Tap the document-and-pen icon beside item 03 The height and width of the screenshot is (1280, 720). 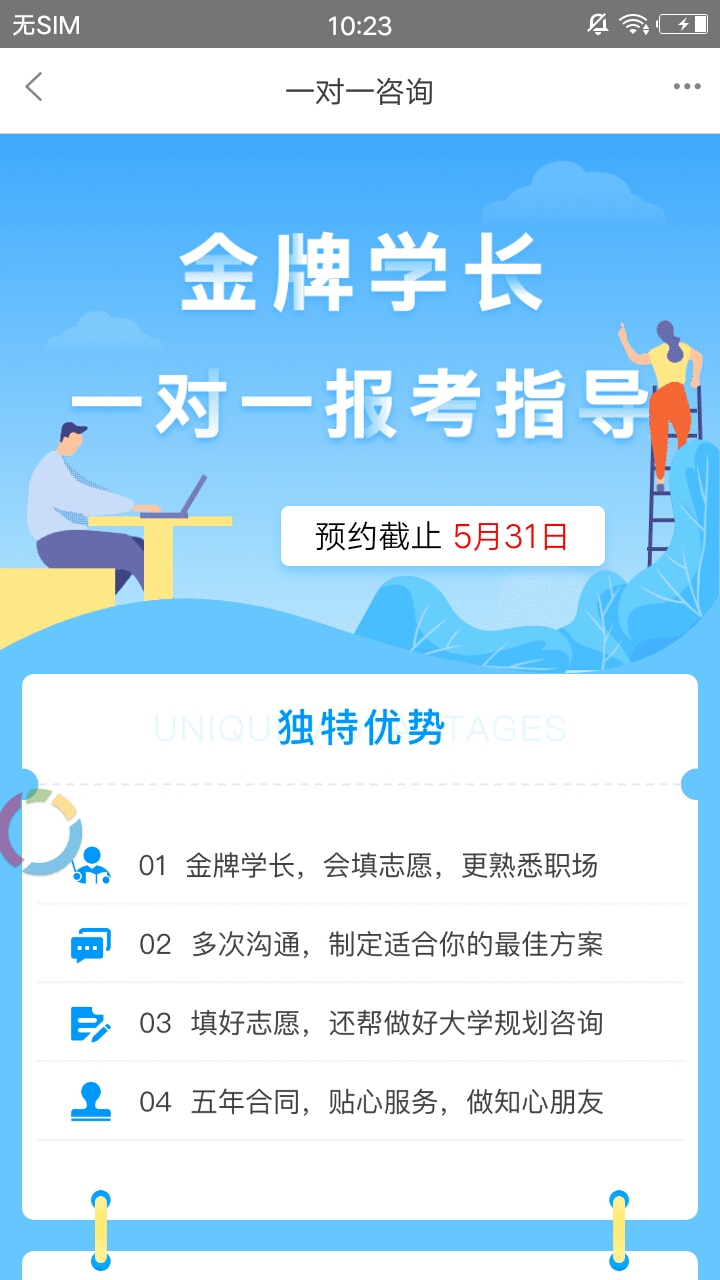point(91,1023)
